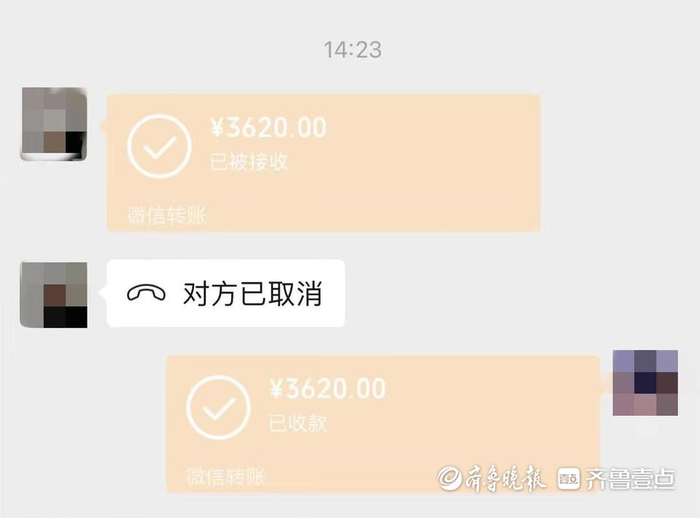700x518 pixels.
Task: Tap the 对方已取消 call message to call back
Action: click(226, 293)
